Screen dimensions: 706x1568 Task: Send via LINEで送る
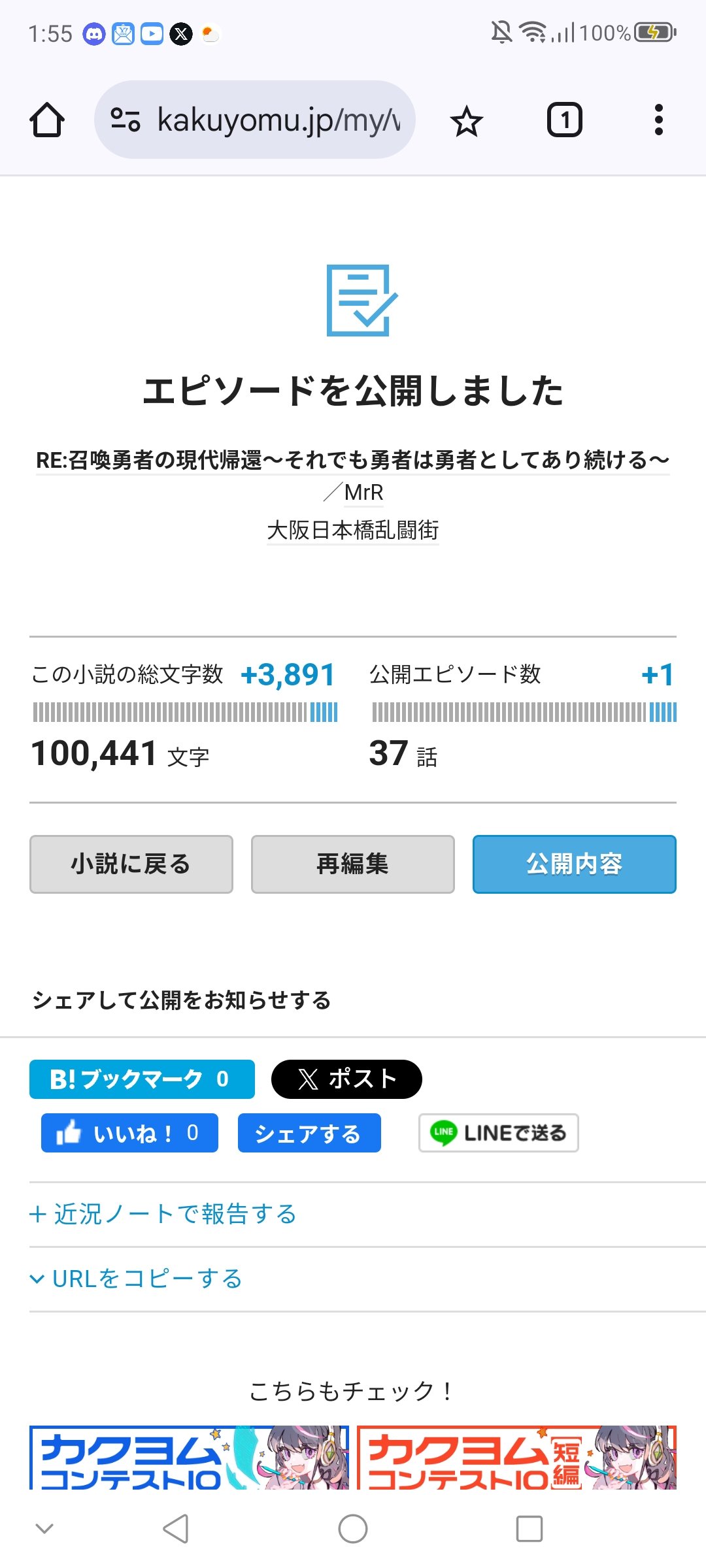click(x=498, y=1133)
